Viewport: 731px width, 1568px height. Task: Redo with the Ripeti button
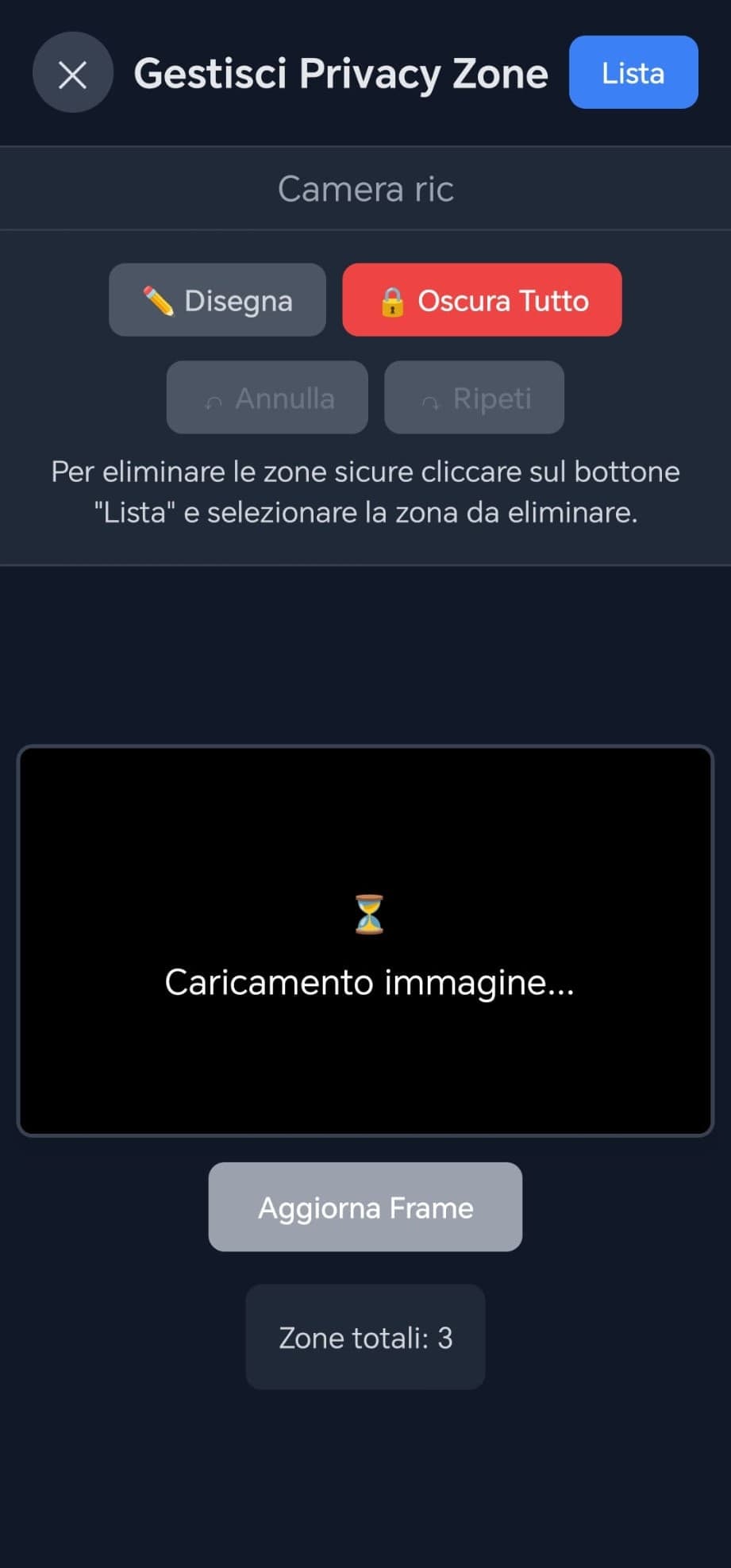(474, 398)
